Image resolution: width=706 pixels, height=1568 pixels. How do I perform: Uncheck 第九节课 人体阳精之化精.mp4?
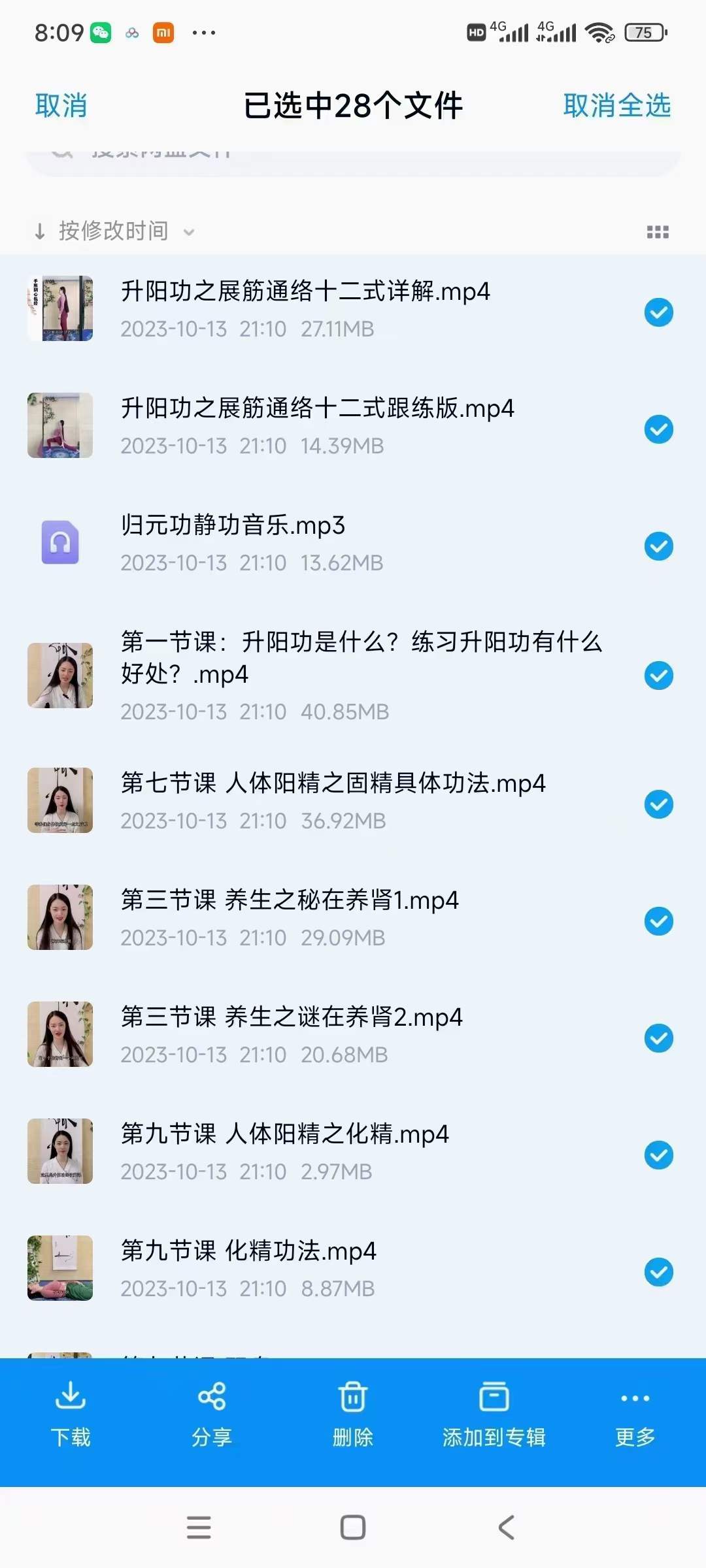658,1155
